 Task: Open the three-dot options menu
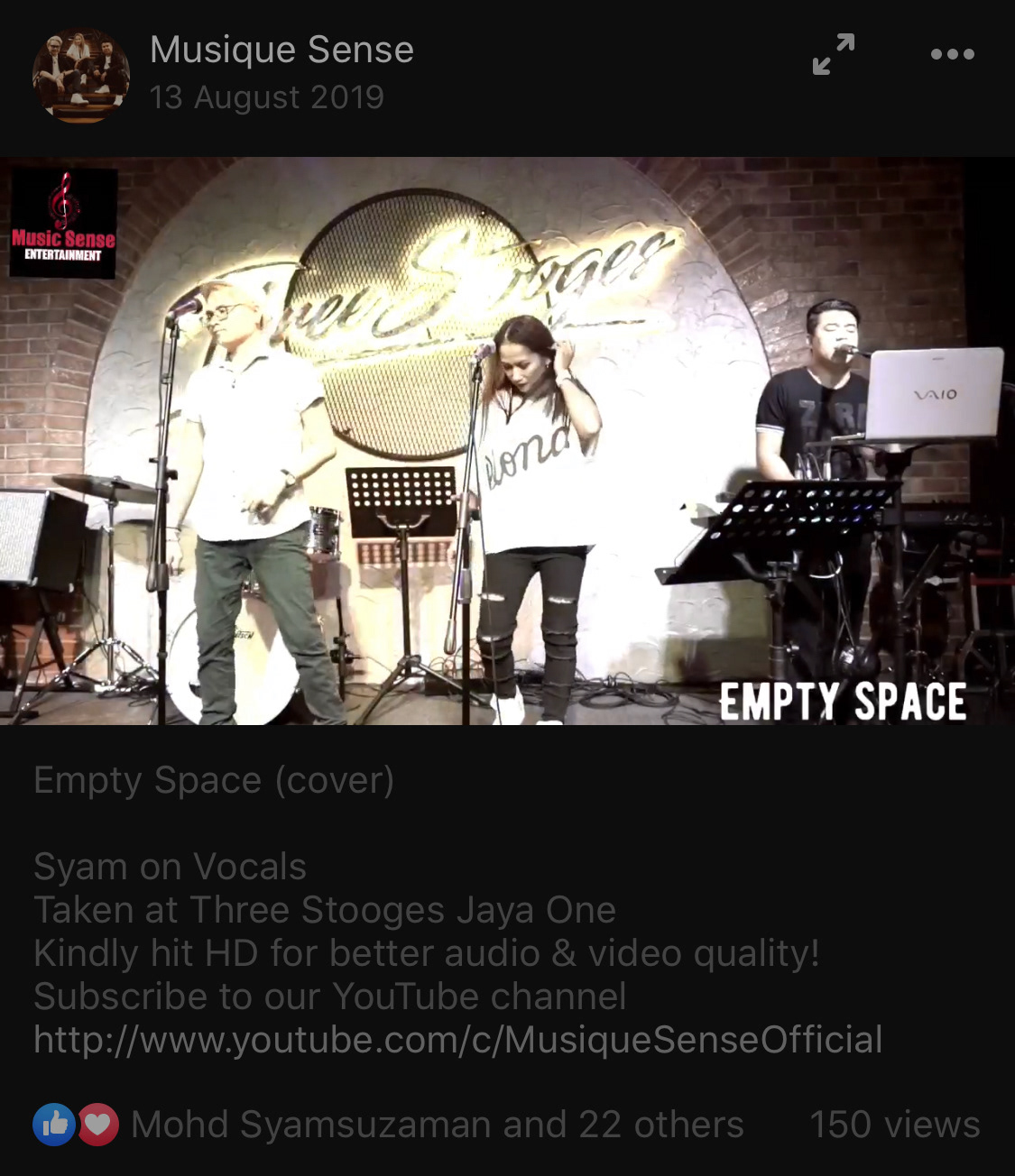952,54
